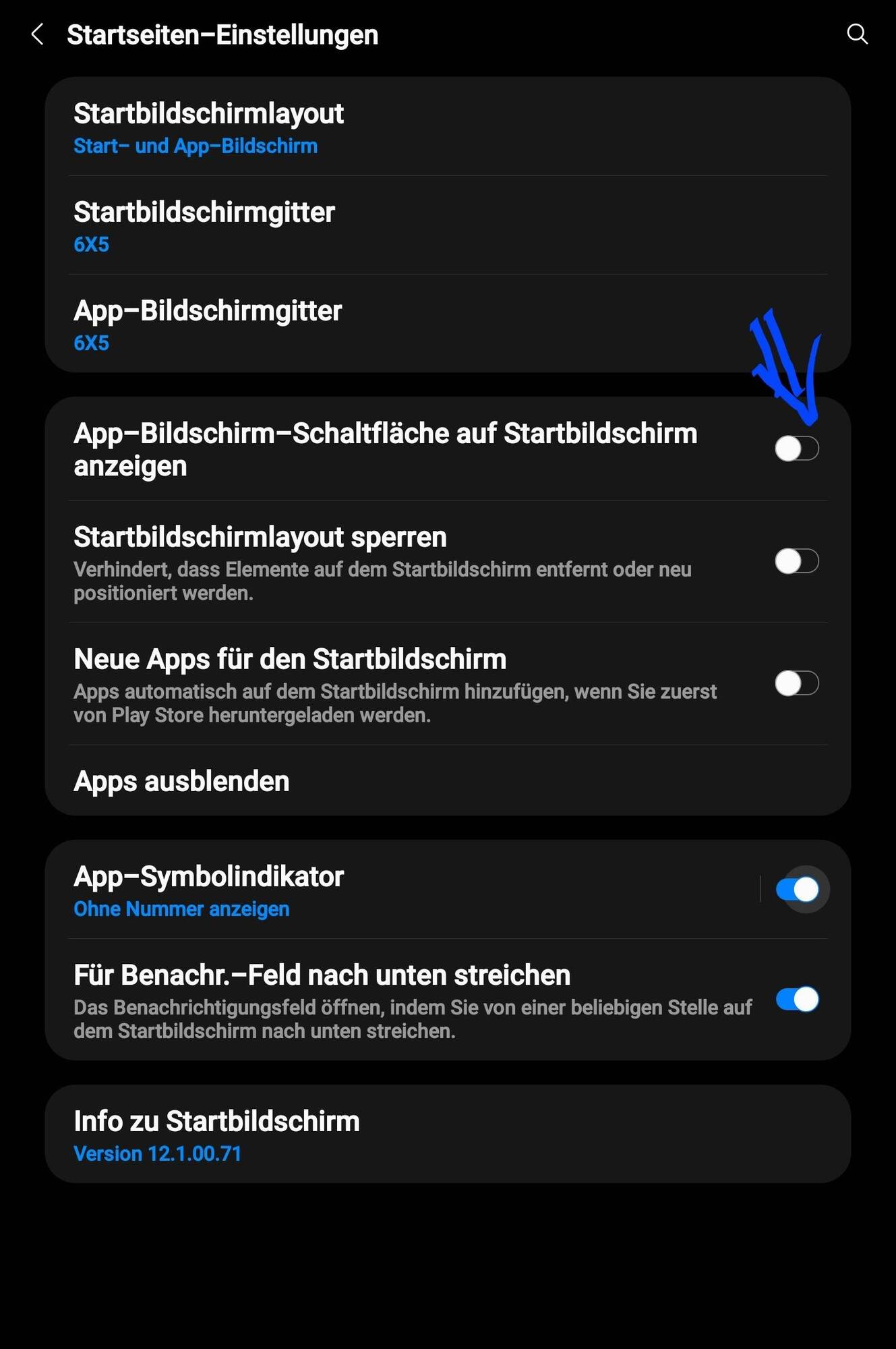Turn off Für Benachr.-Feld nach unten streichen
896x1349 pixels.
click(798, 1000)
